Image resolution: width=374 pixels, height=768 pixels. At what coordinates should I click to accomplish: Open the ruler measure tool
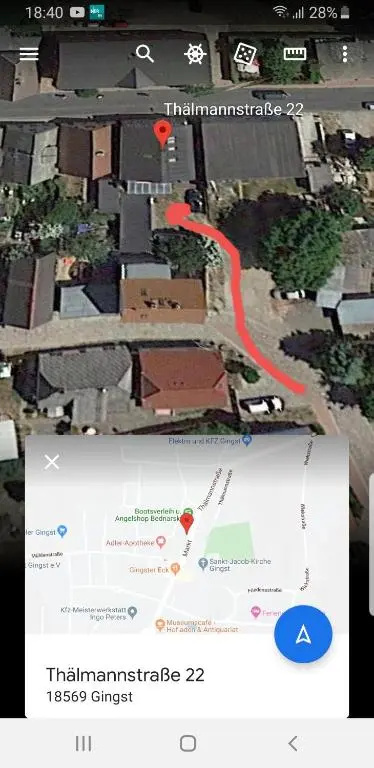(x=295, y=54)
